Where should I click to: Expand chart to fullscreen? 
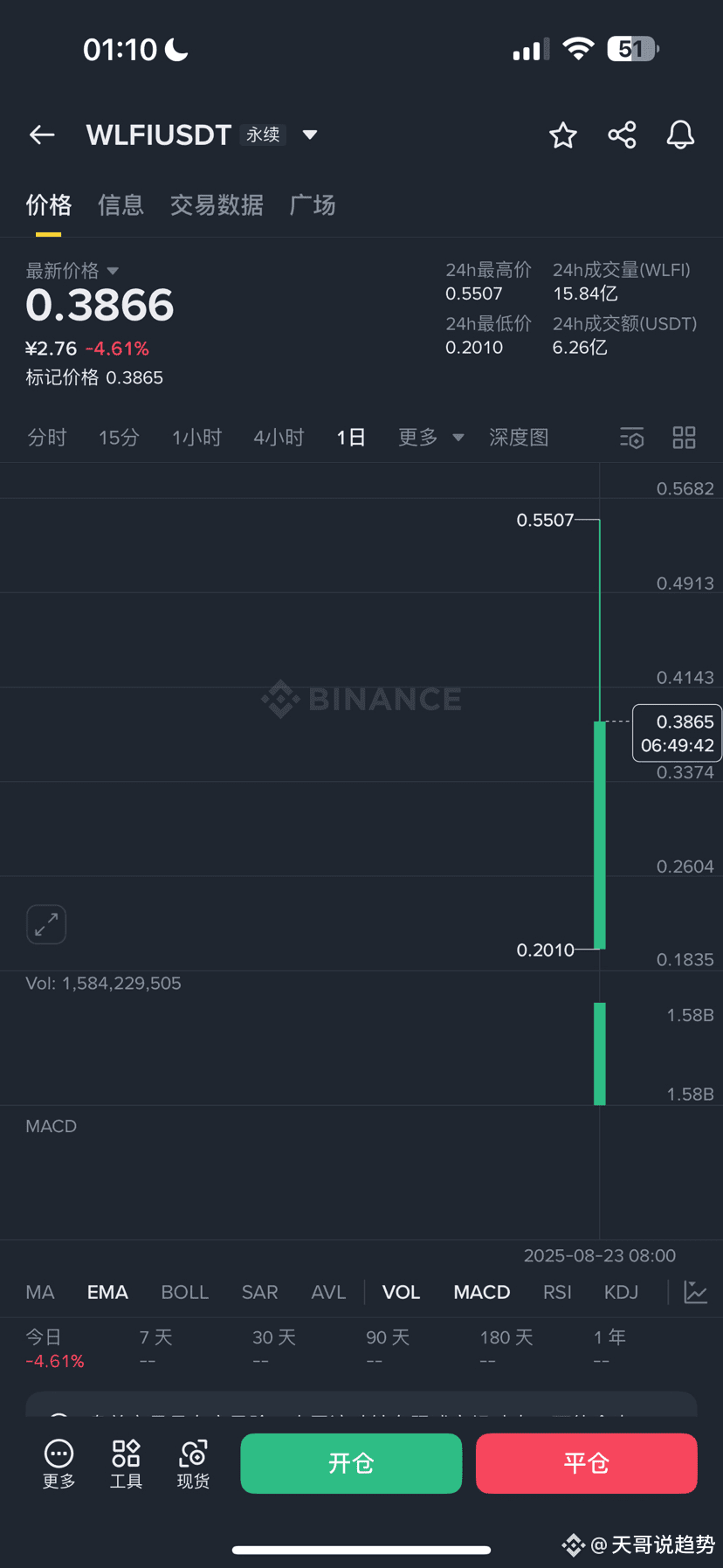[x=46, y=924]
